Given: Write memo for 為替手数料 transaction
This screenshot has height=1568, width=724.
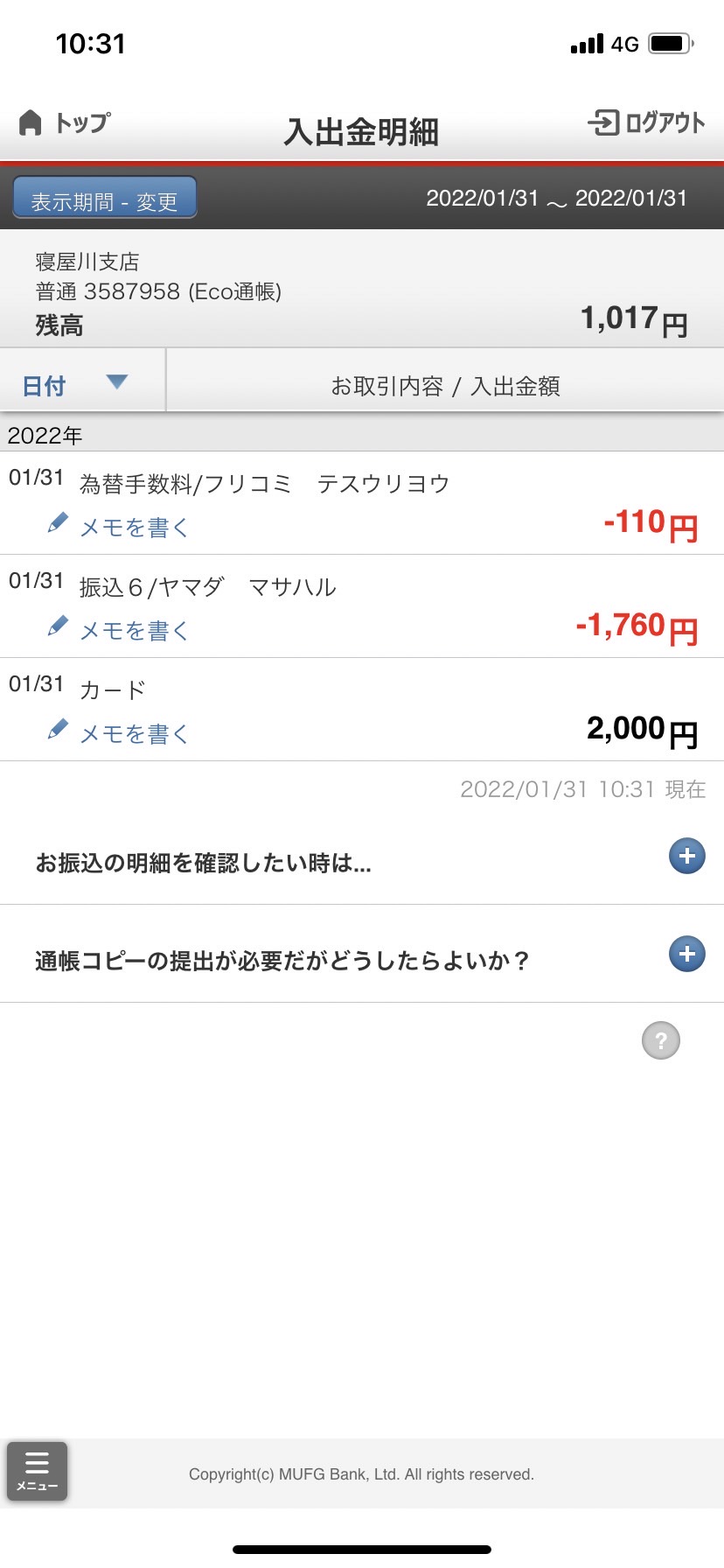Looking at the screenshot, I should pyautogui.click(x=118, y=527).
